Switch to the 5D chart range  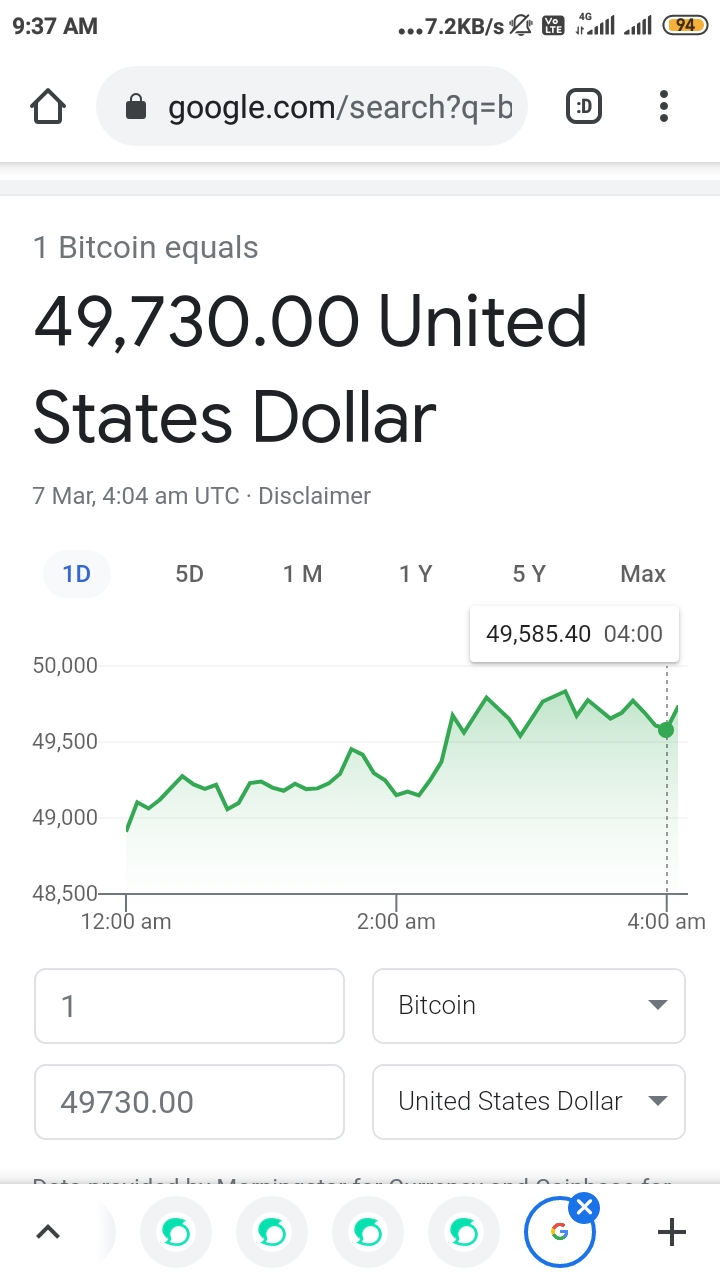pos(189,574)
